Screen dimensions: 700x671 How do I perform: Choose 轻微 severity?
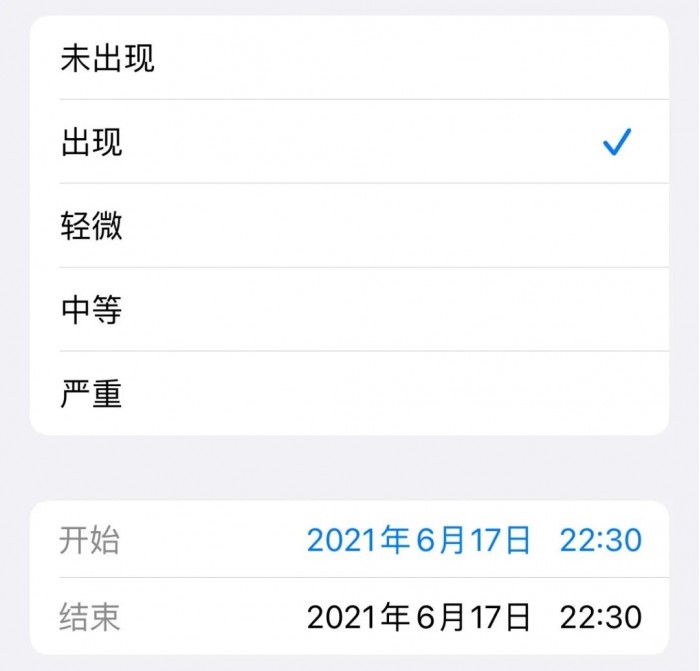pos(92,227)
